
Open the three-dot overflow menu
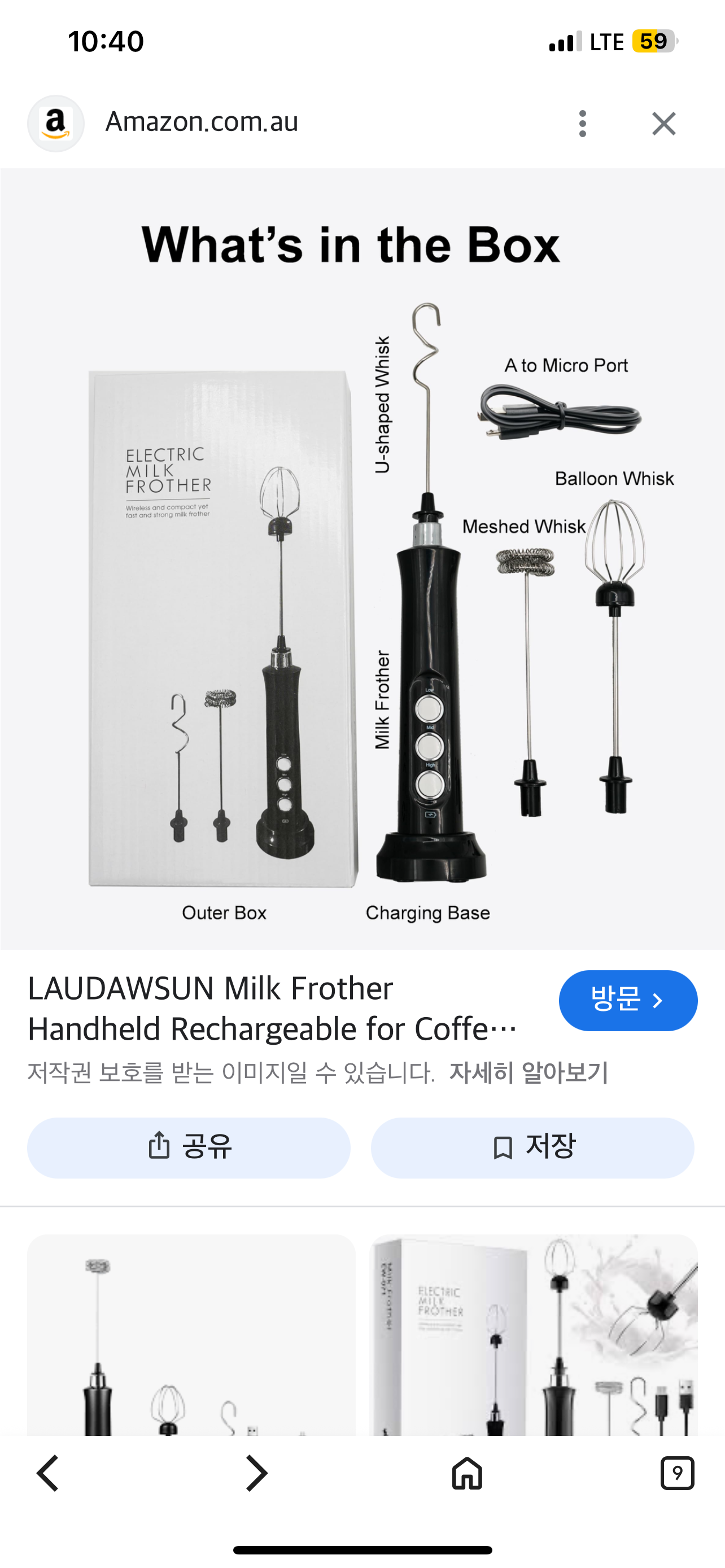pyautogui.click(x=583, y=124)
